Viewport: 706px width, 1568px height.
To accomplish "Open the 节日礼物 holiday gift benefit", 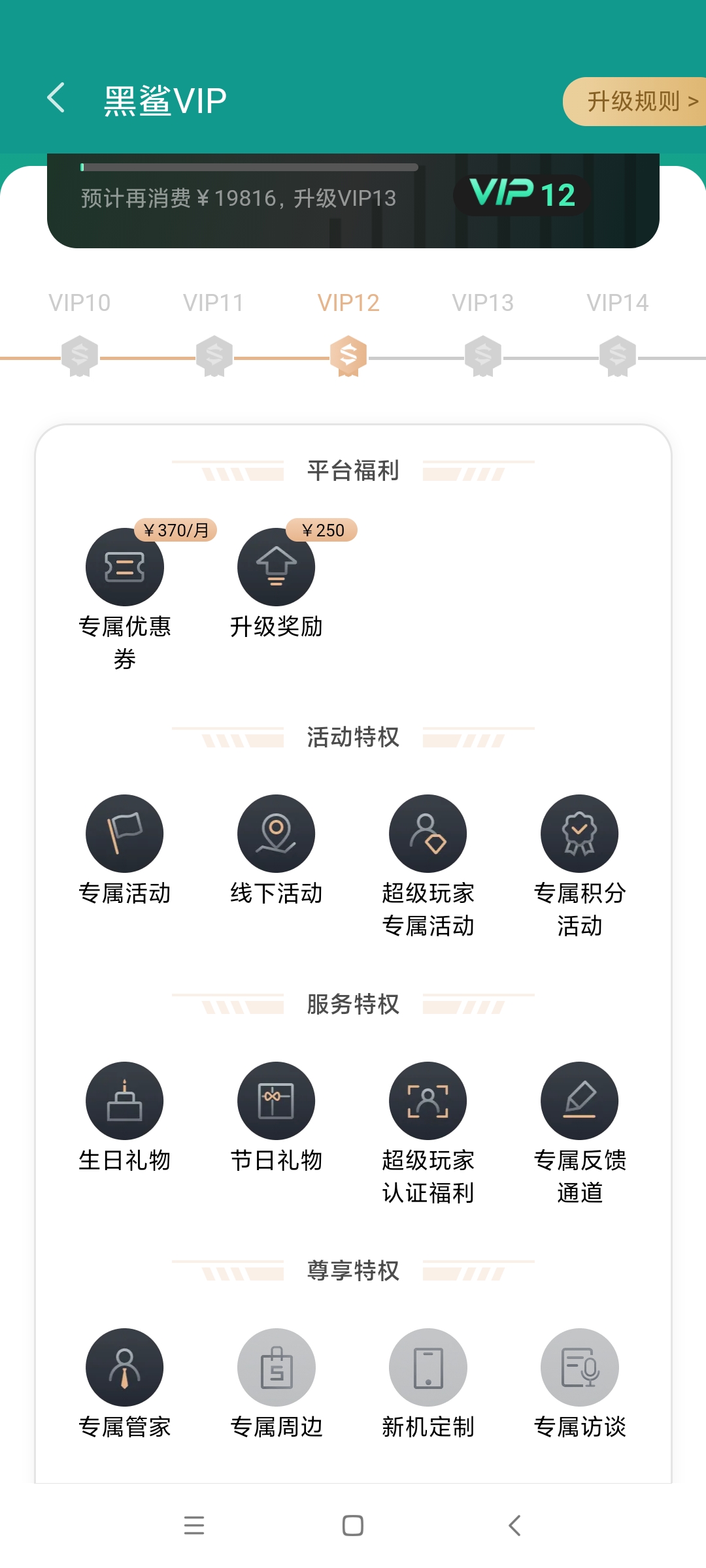I will coord(277,1117).
